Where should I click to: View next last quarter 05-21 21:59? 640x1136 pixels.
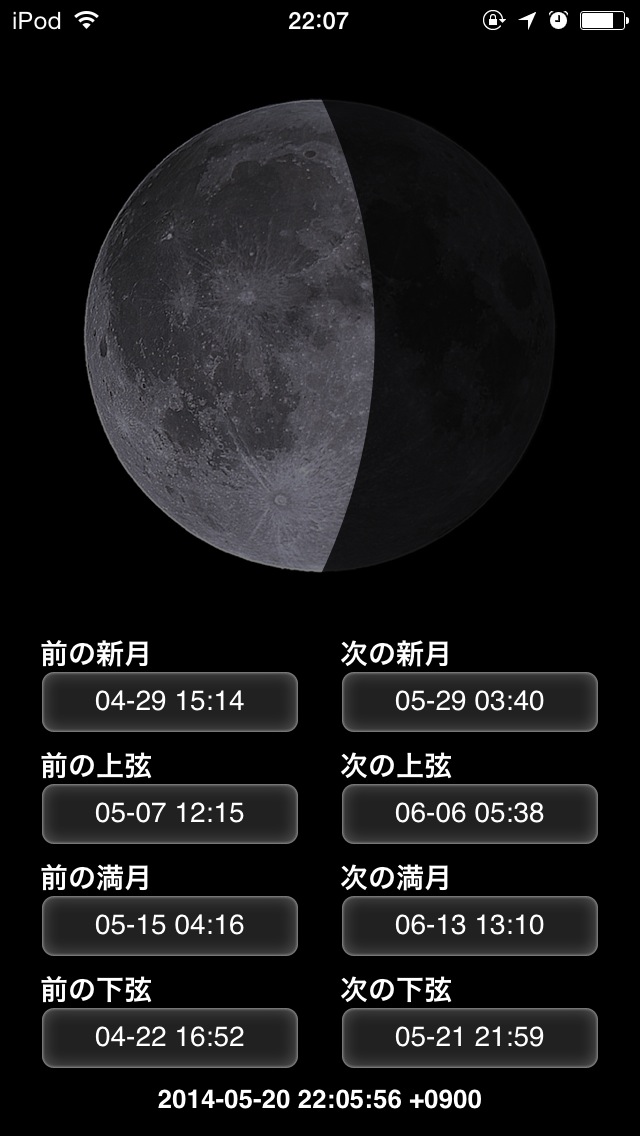pyautogui.click(x=470, y=1037)
